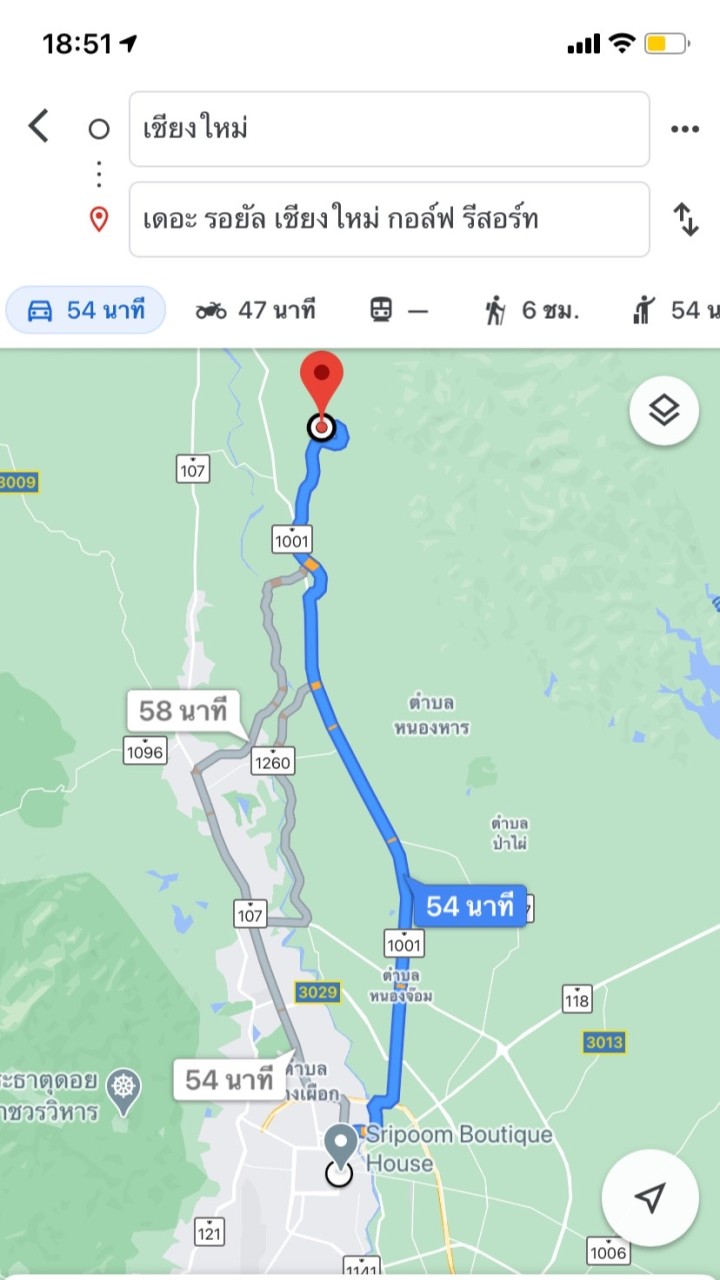
Task: Open the three-dot overflow menu
Action: click(x=685, y=129)
